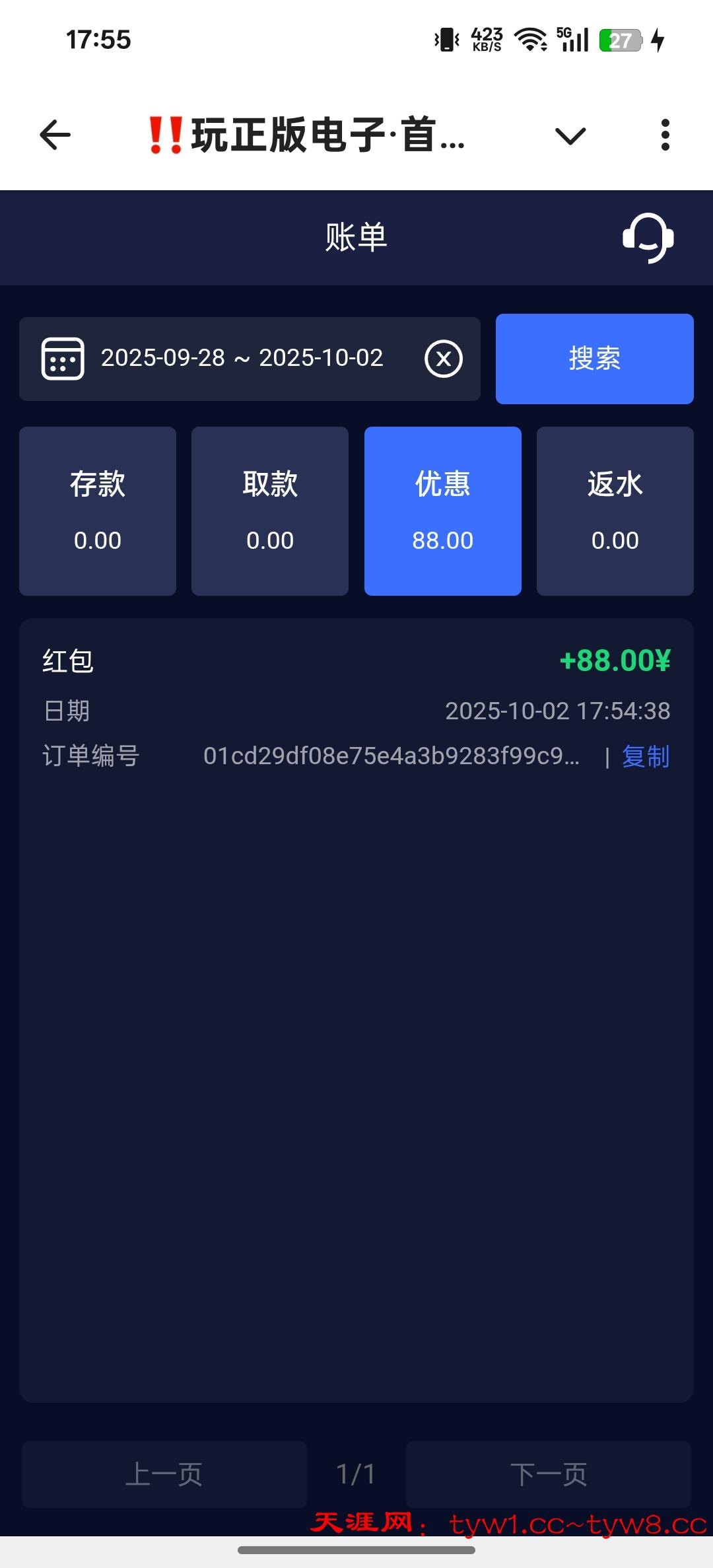Switch to the 返水 rebate tab

(615, 511)
